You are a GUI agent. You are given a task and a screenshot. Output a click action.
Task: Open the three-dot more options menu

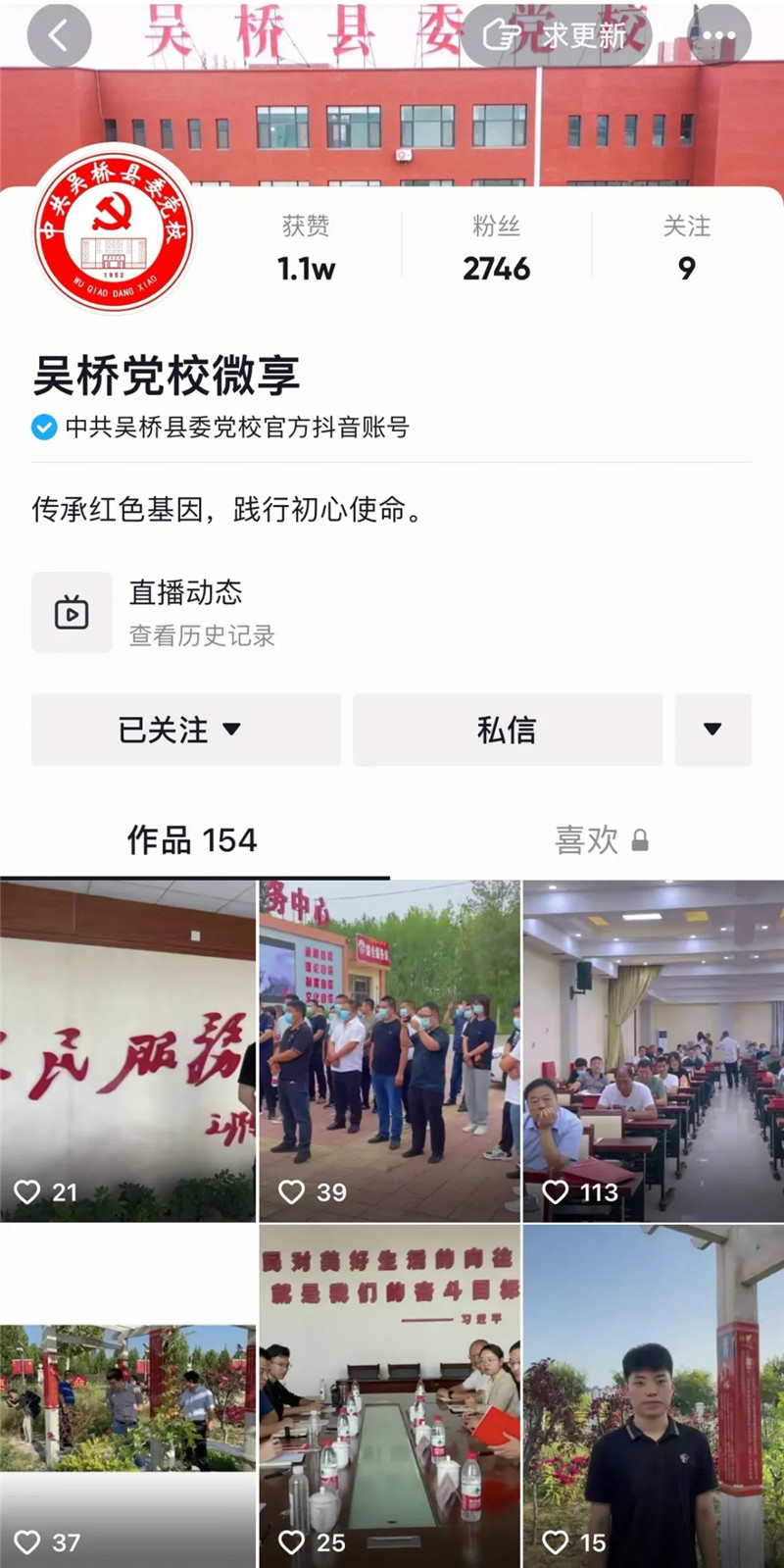point(718,35)
